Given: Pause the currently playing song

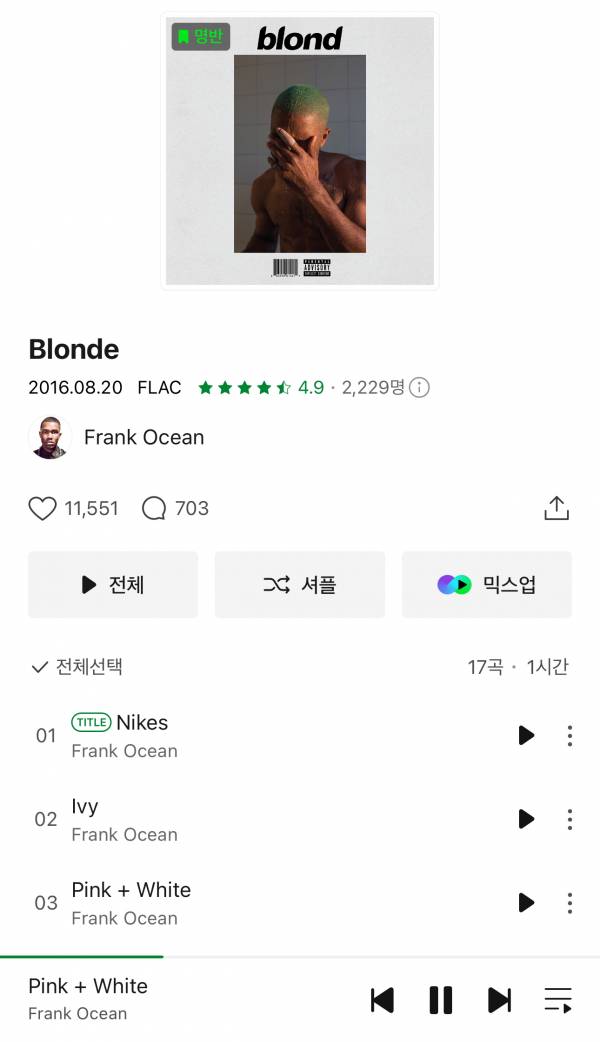Looking at the screenshot, I should pyautogui.click(x=440, y=1000).
